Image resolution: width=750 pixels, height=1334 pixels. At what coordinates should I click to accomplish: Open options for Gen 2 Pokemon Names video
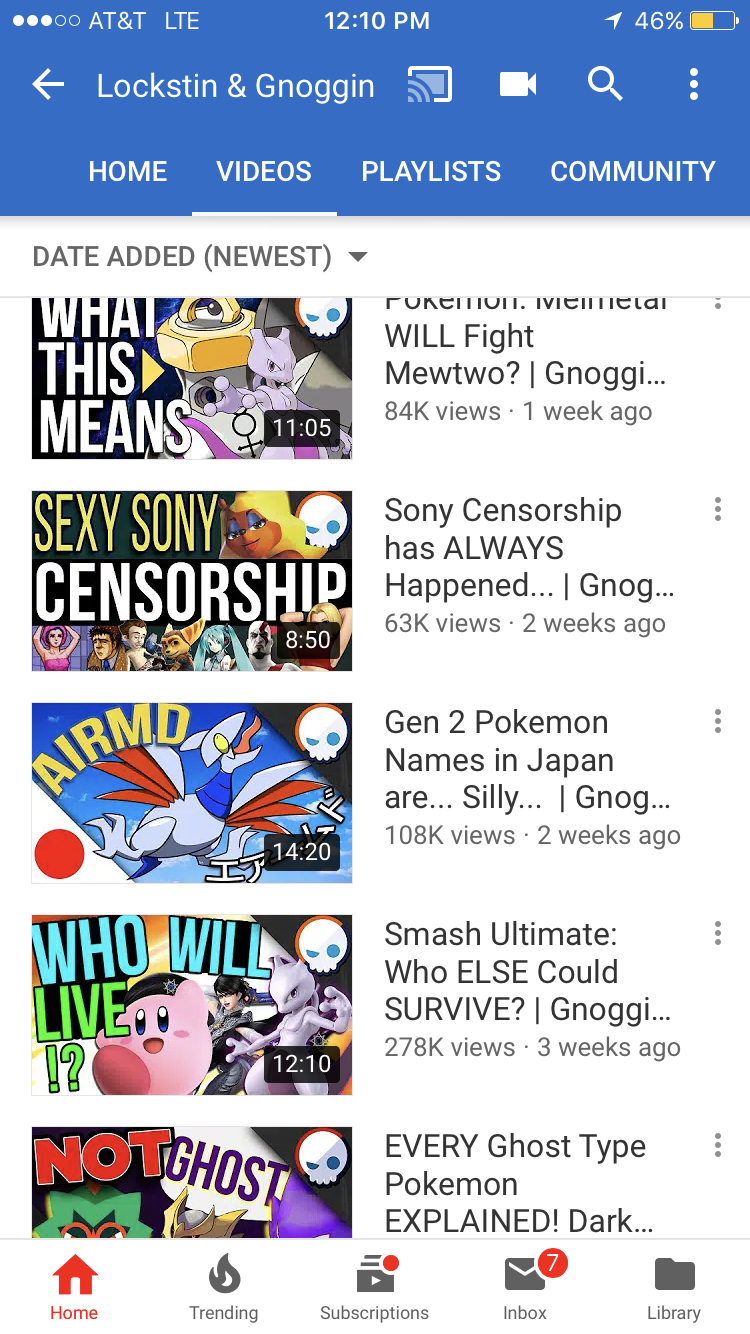tap(717, 722)
